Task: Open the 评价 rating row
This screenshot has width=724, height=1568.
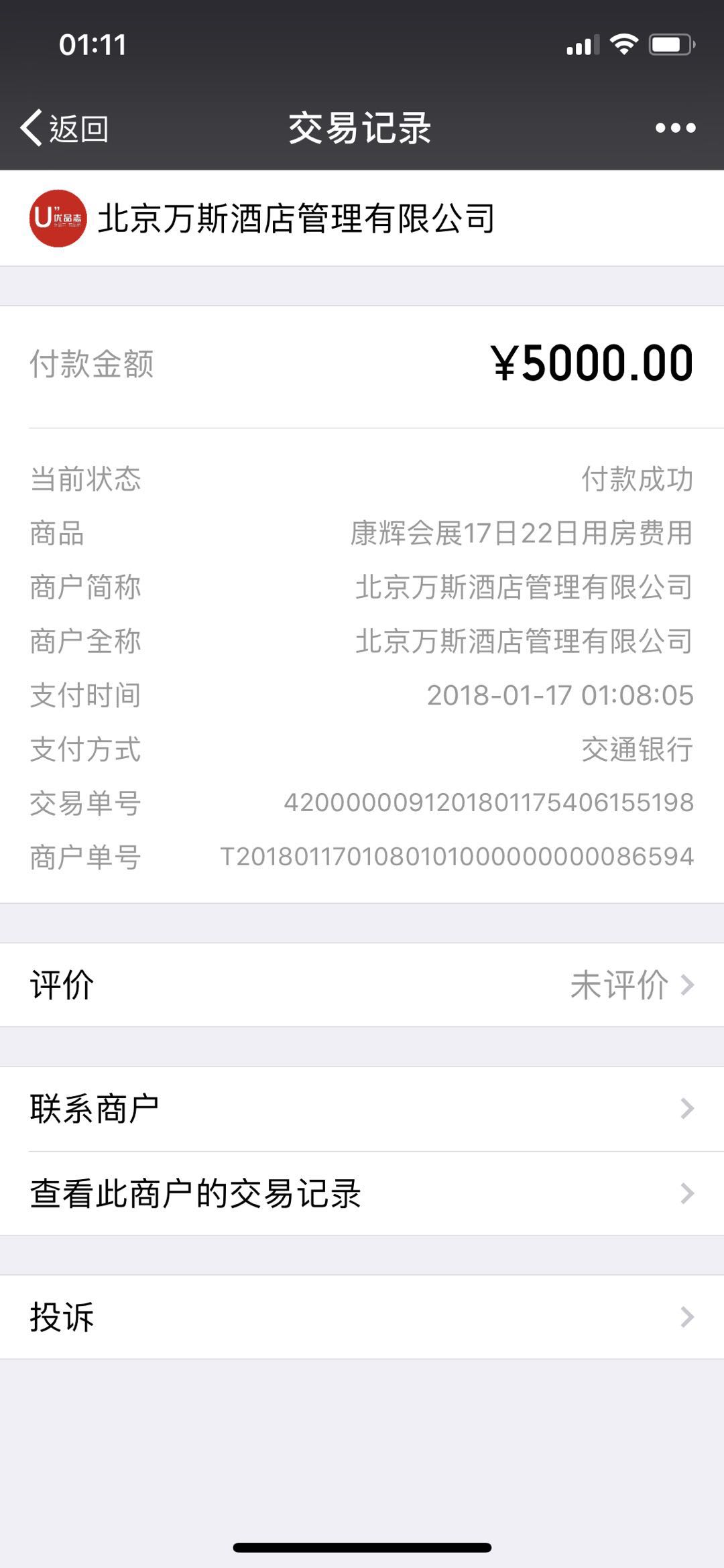Action: point(362,985)
